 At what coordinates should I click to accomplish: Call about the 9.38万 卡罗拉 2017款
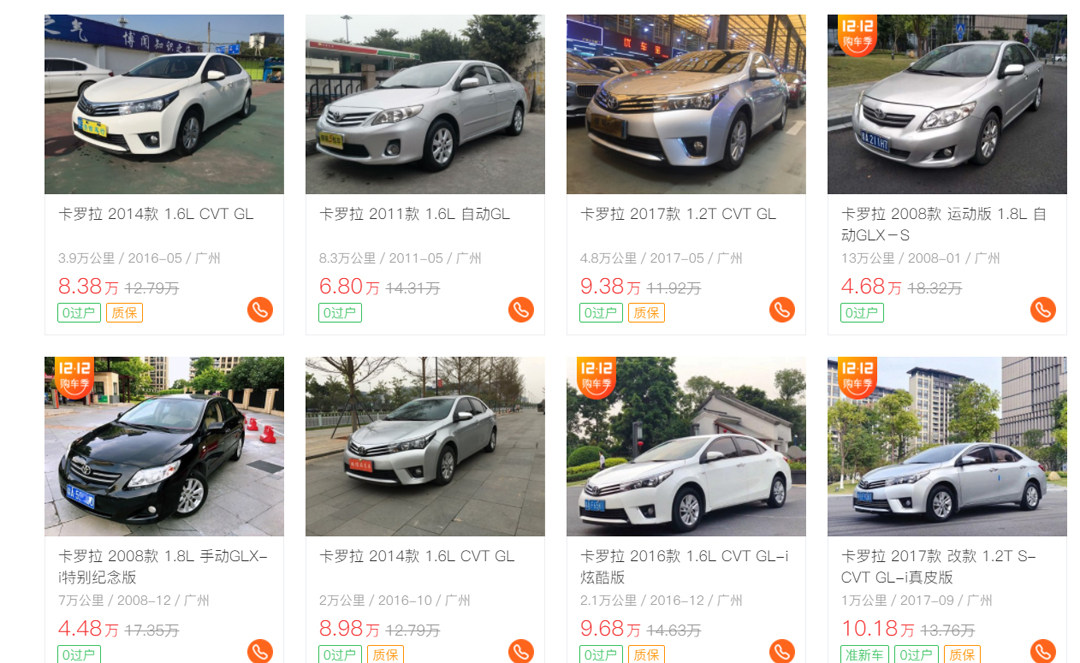click(x=782, y=309)
